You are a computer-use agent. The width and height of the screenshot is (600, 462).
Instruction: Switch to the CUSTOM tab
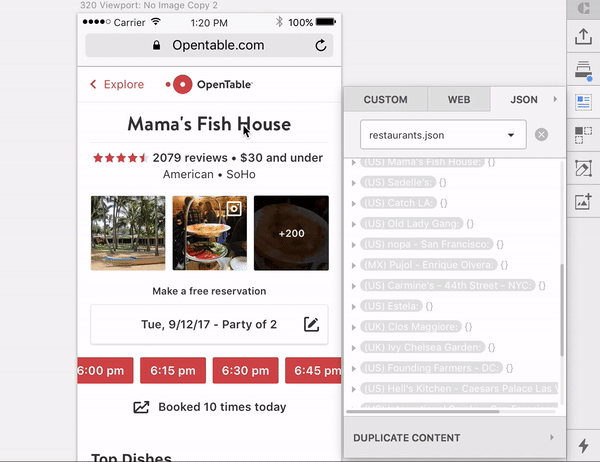[x=385, y=100]
